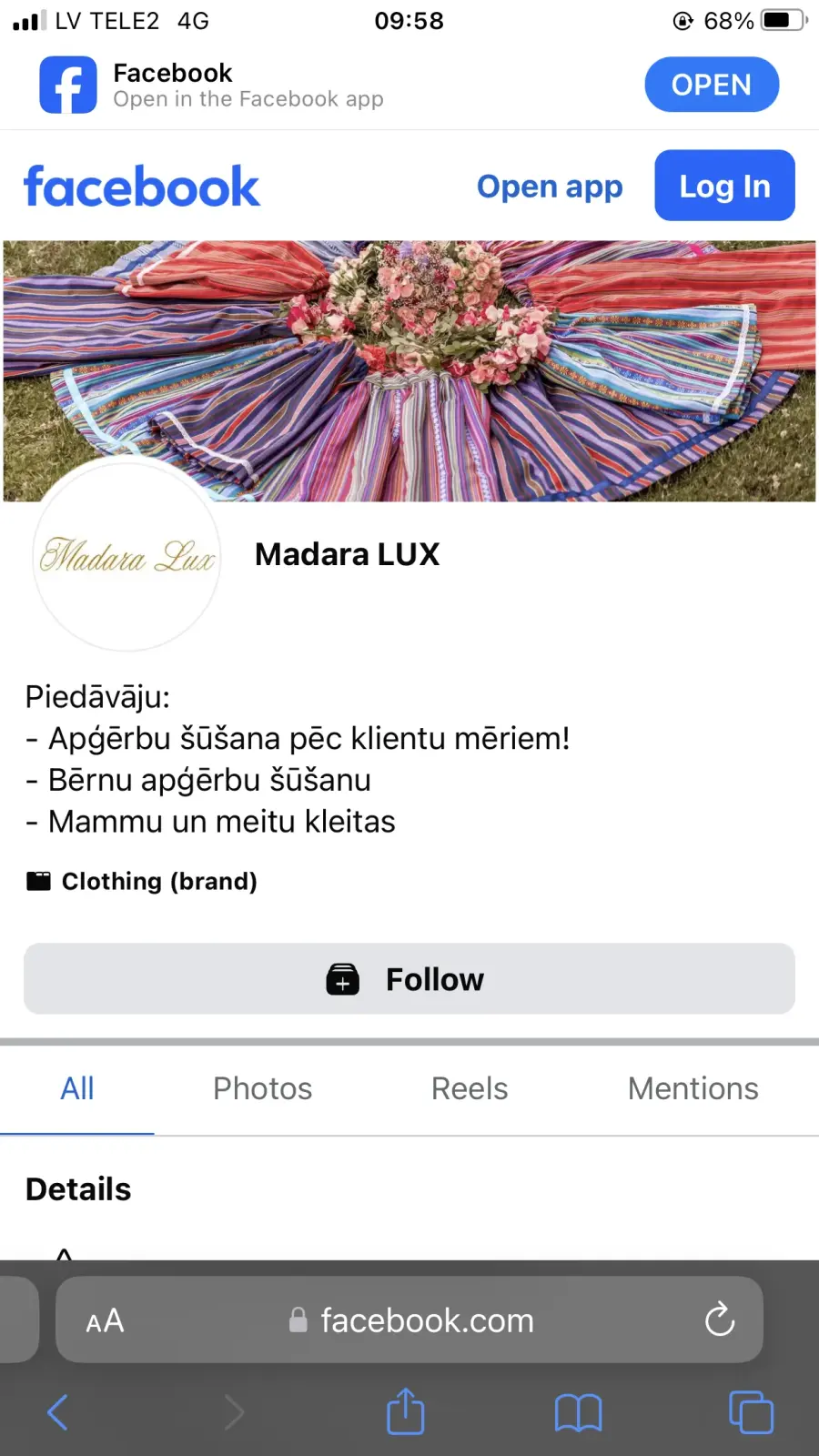Switch to the Photos tab
This screenshot has height=1456, width=819.
coord(262,1088)
